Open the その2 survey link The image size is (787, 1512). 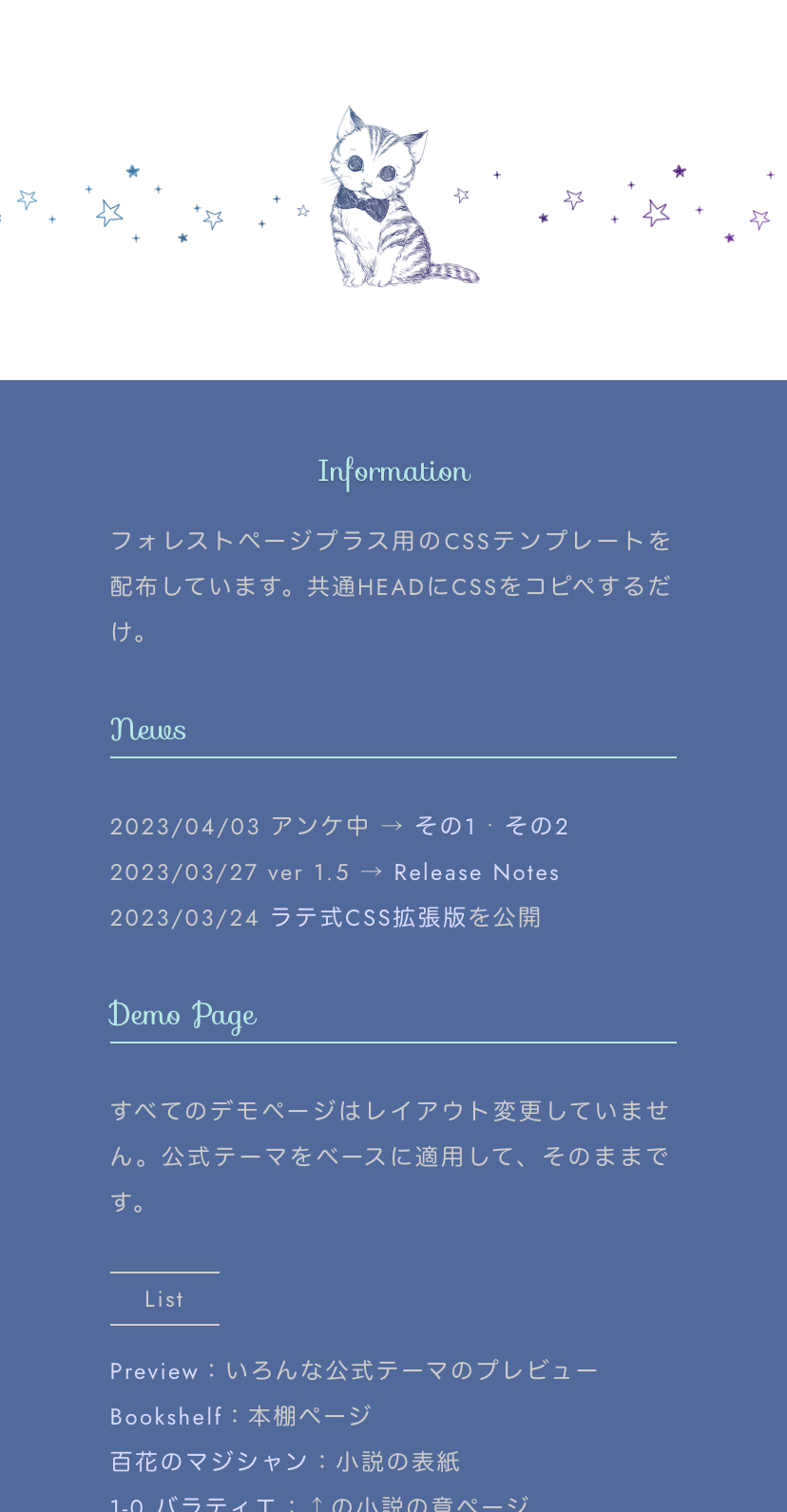tap(536, 826)
